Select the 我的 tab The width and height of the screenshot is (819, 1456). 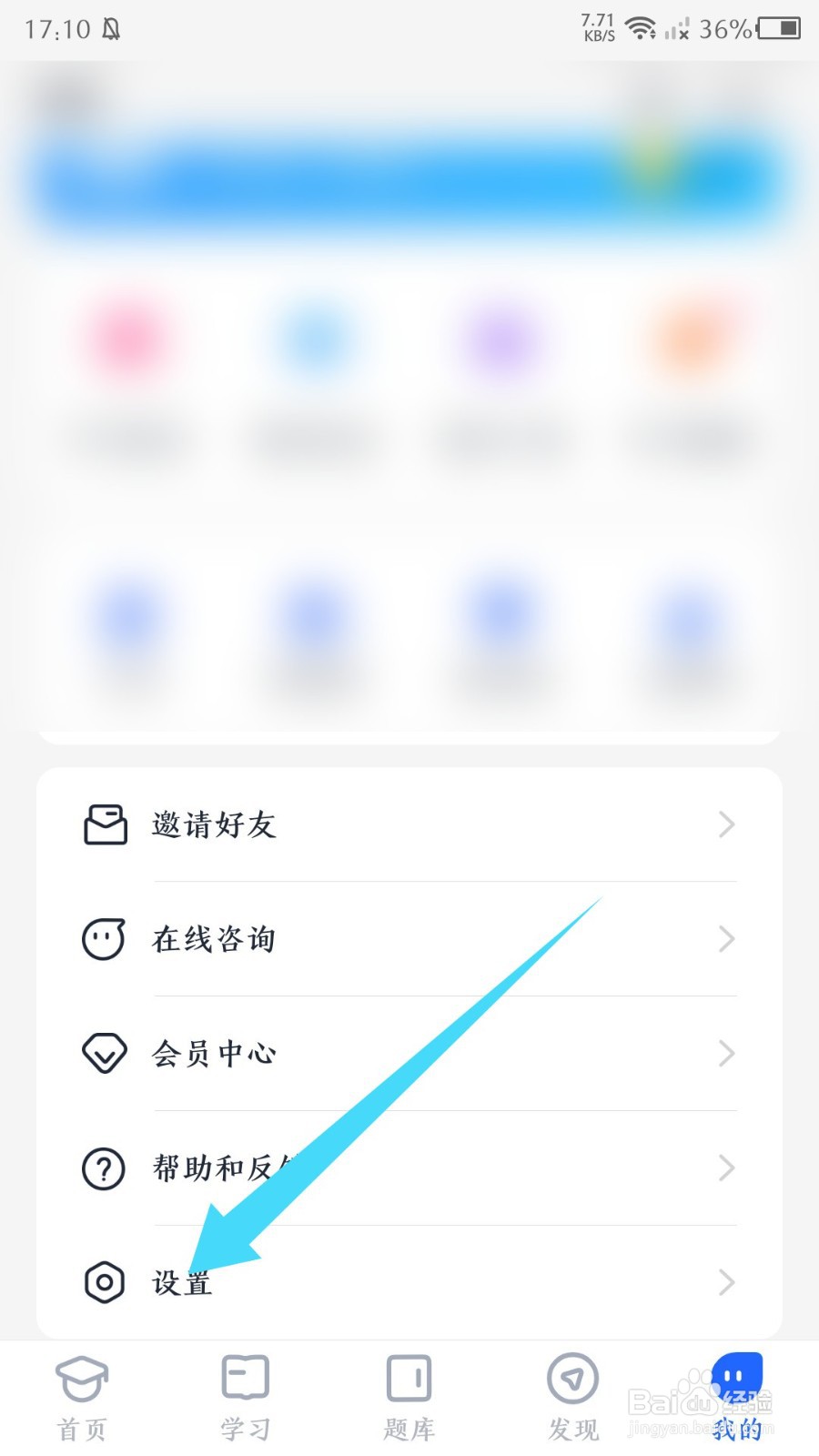tap(737, 1398)
